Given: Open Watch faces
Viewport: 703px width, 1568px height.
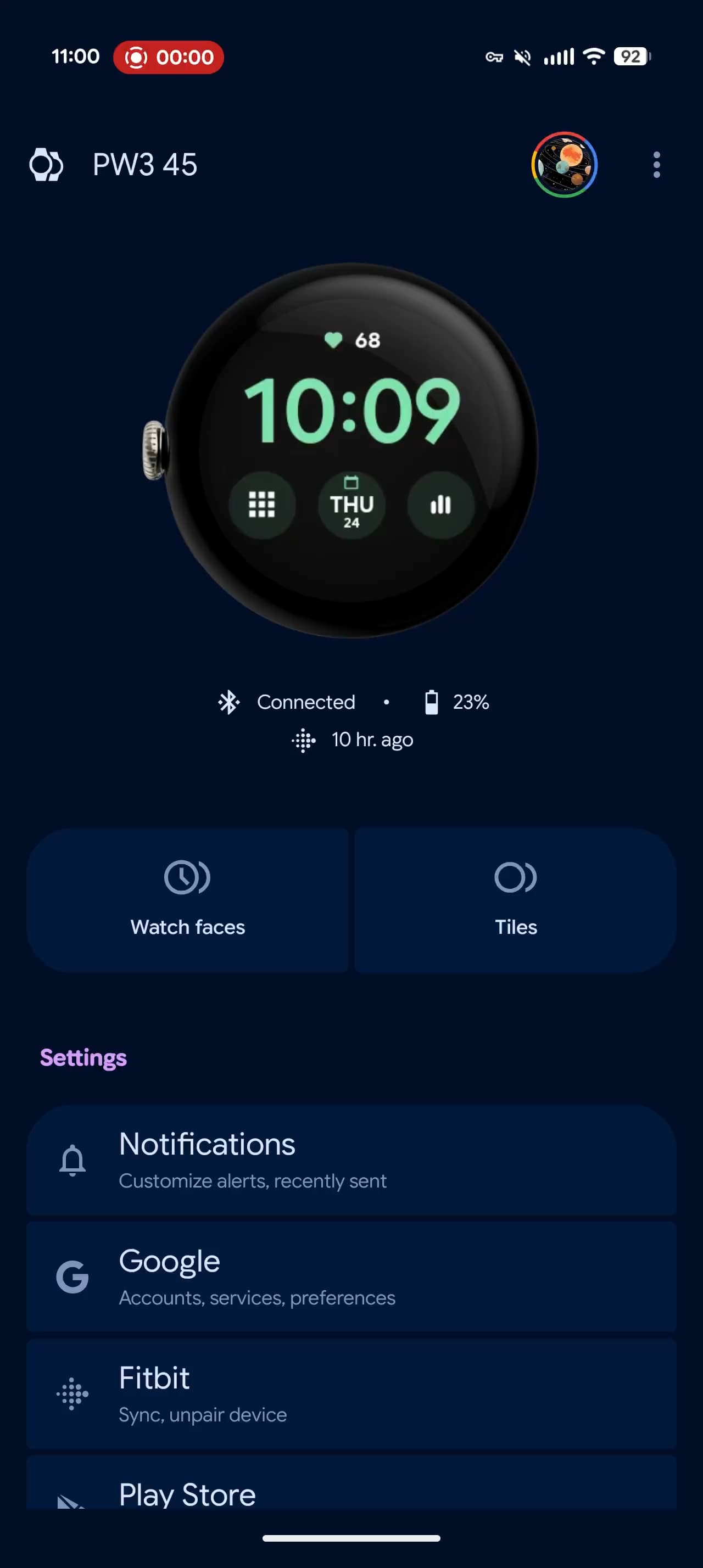Looking at the screenshot, I should 187,900.
